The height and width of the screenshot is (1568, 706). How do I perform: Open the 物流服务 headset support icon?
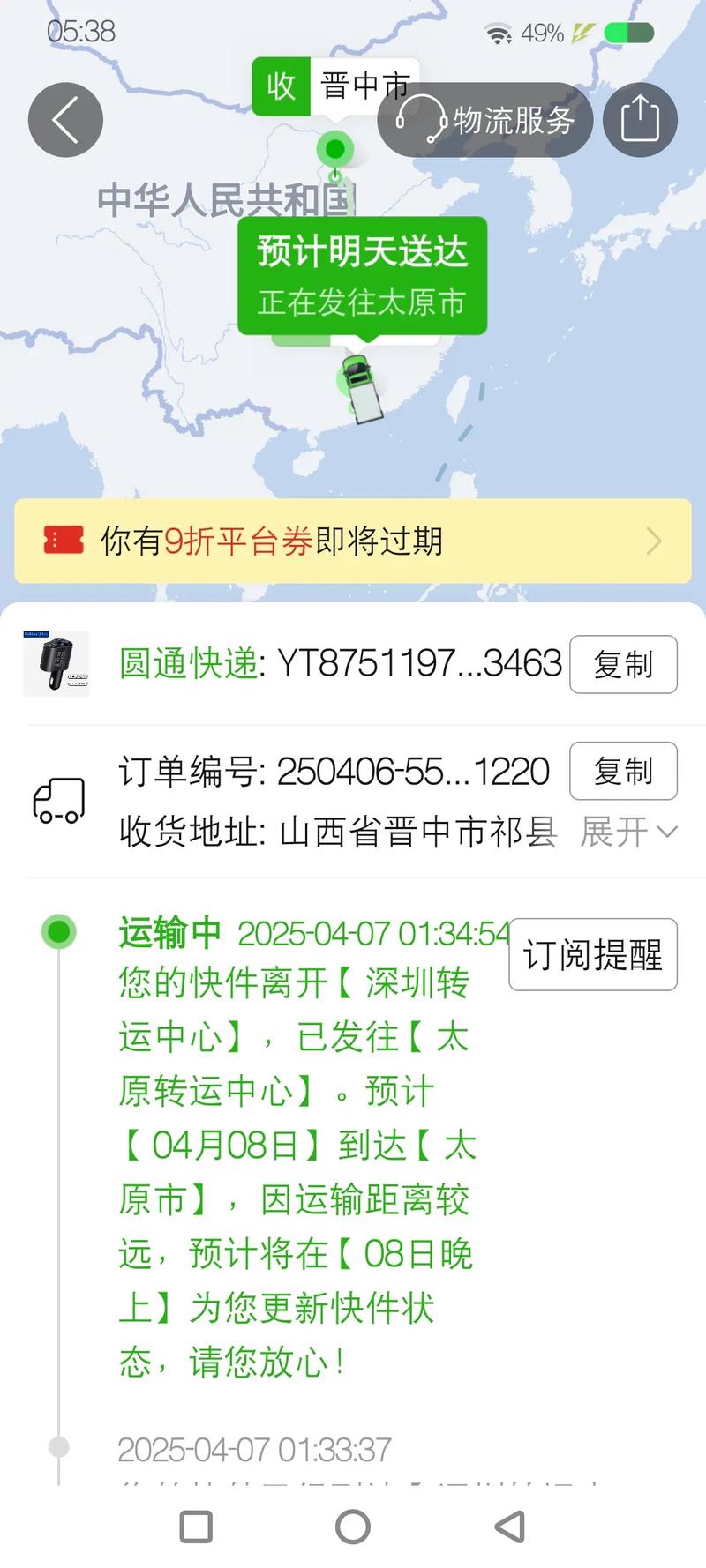pyautogui.click(x=426, y=120)
